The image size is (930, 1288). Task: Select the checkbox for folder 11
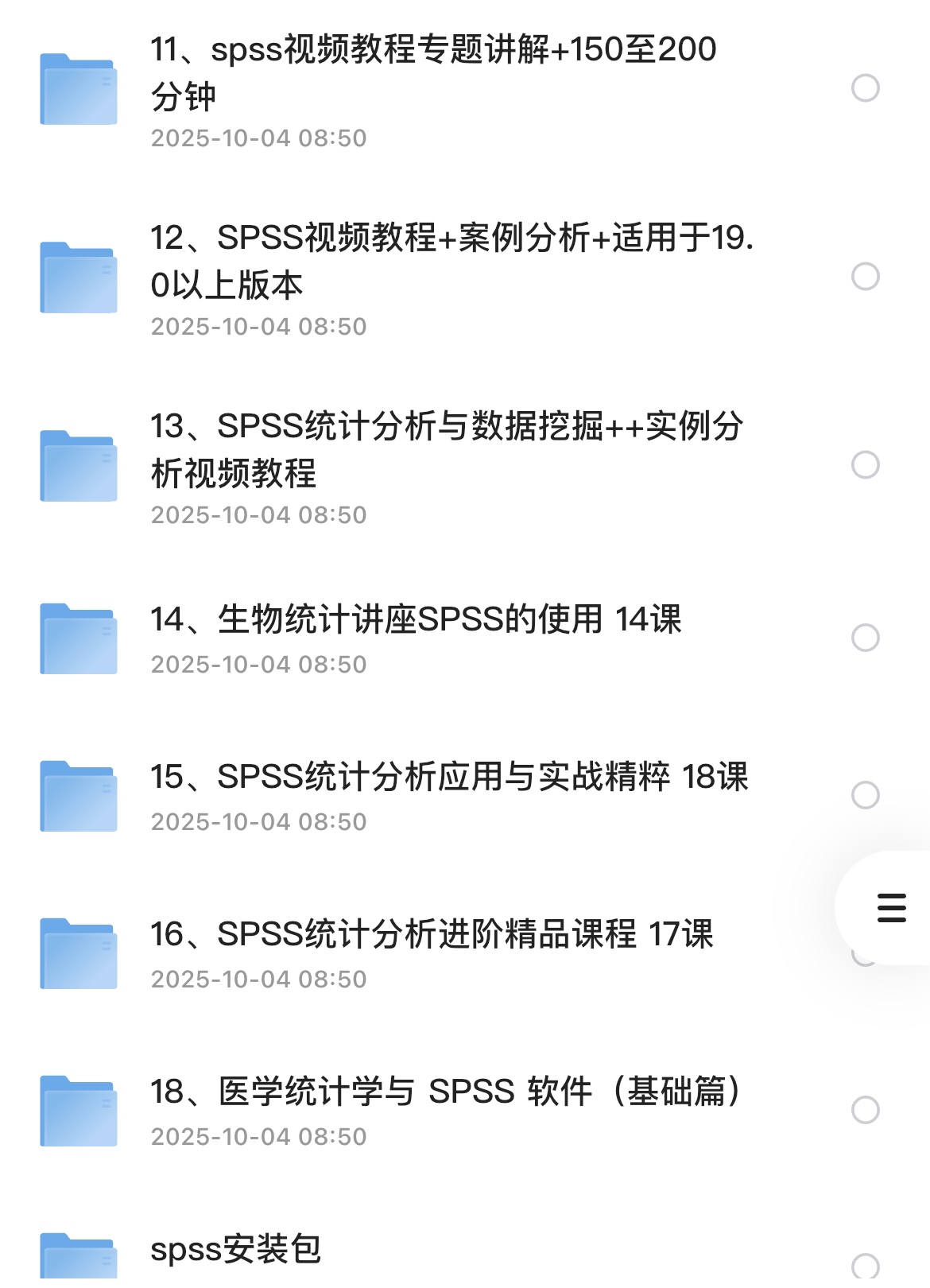tap(865, 87)
